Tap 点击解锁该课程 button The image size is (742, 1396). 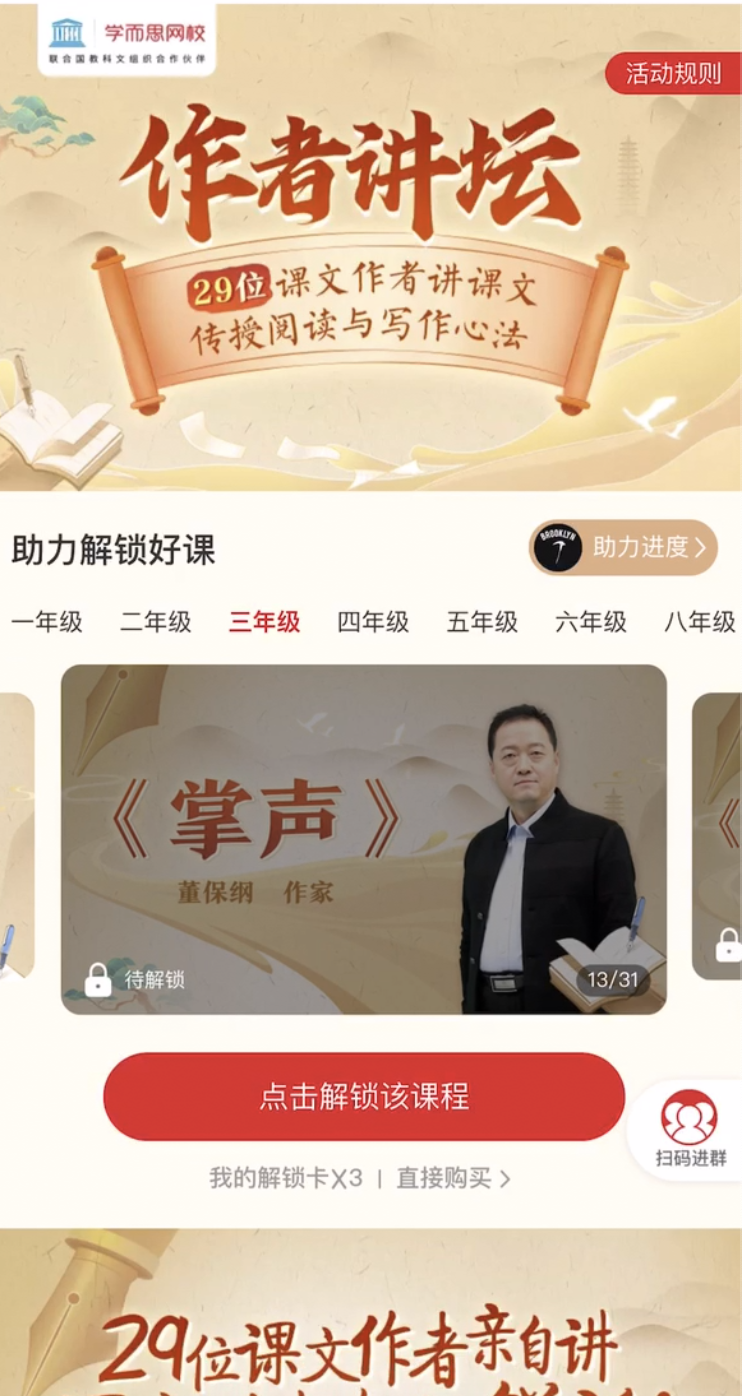[364, 1096]
